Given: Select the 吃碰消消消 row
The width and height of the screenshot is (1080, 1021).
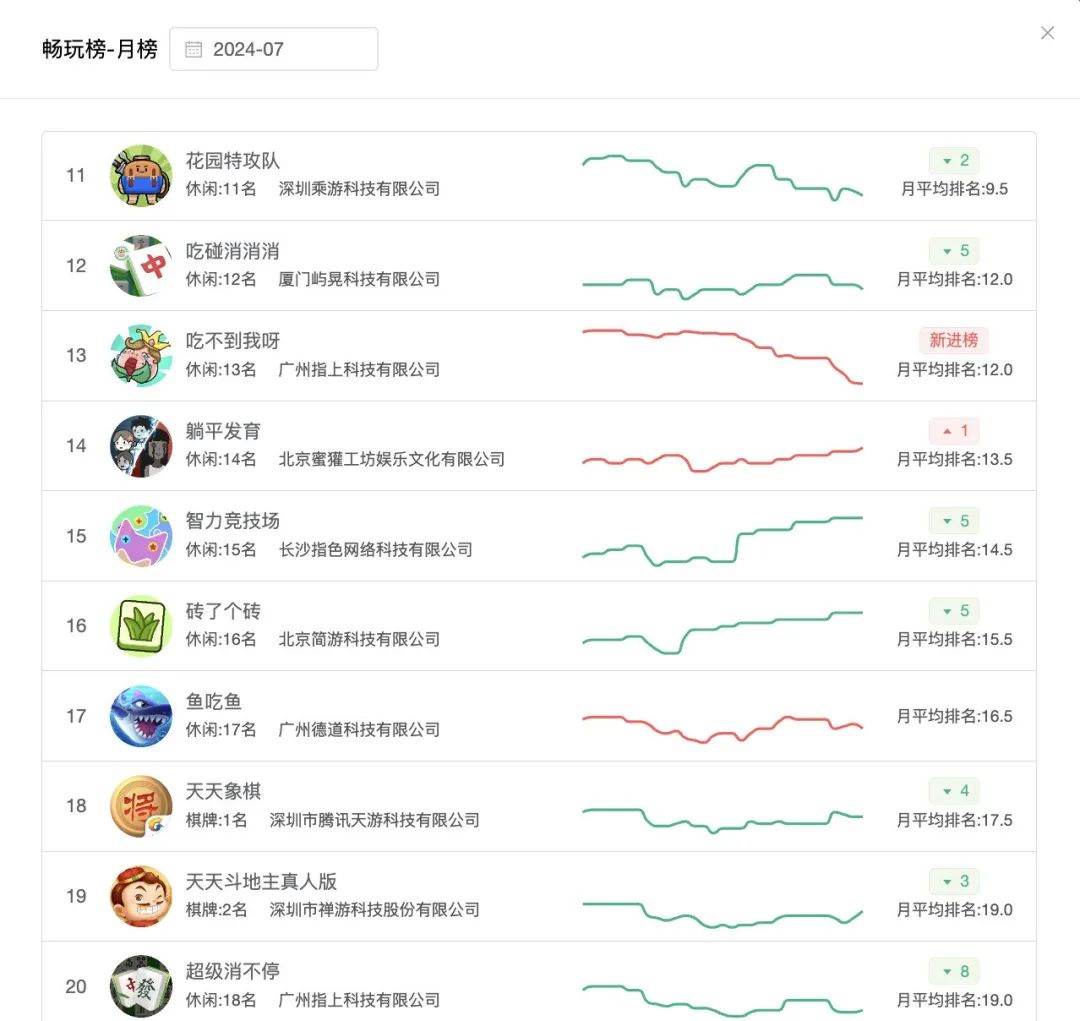Looking at the screenshot, I should [x=232, y=251].
